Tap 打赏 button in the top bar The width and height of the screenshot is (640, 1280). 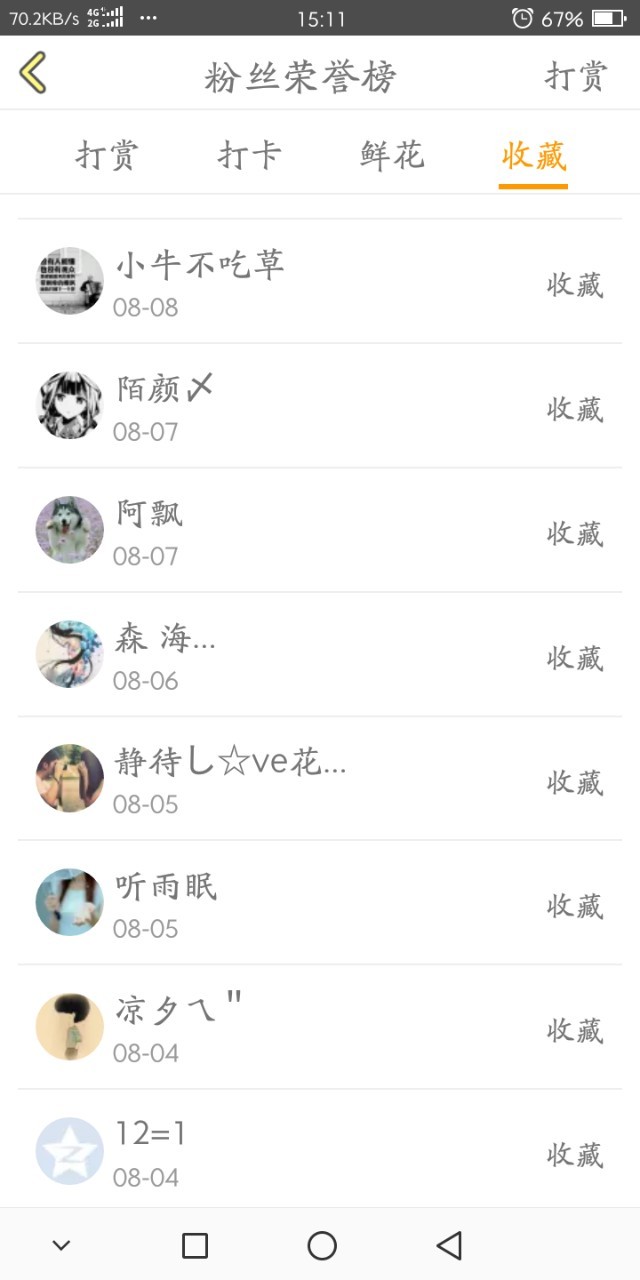coord(575,76)
